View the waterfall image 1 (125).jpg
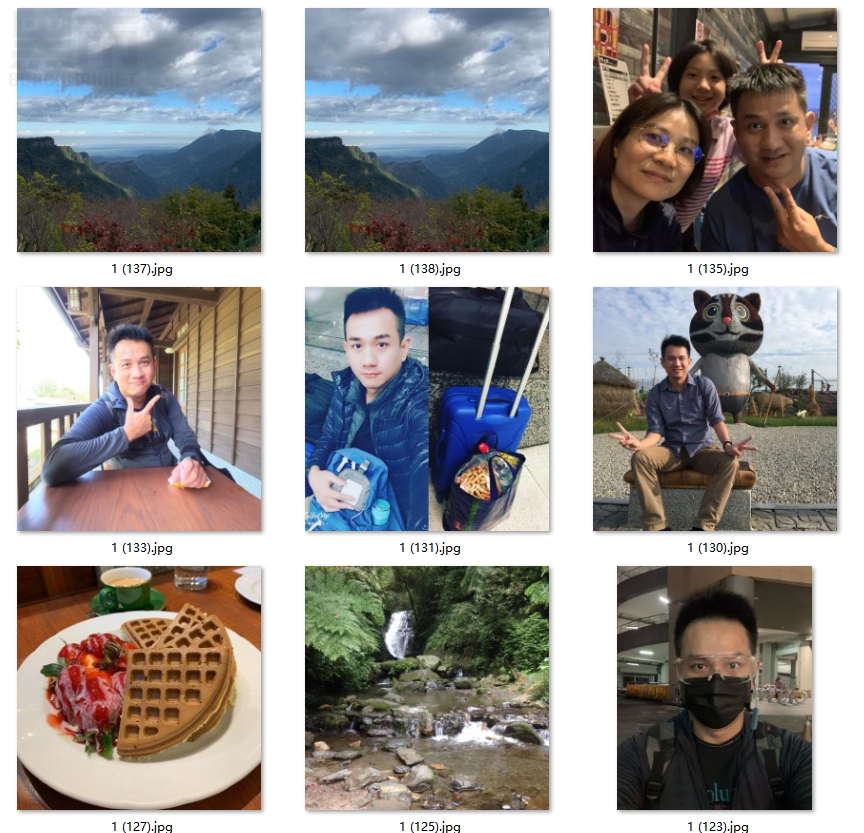Viewport: 864px width, 833px height. [427, 688]
